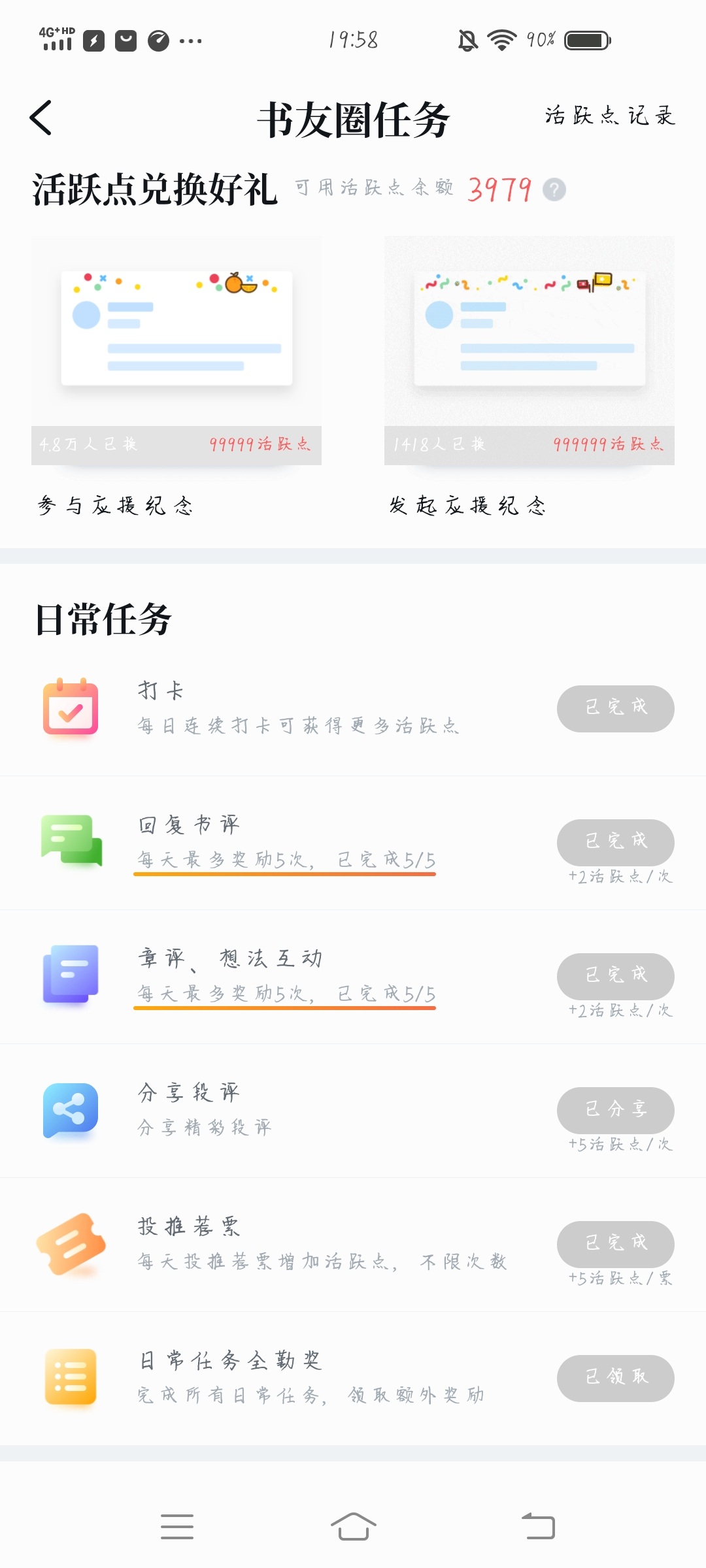Tap 已完成 button for 回复书评
Image resolution: width=706 pixels, height=1568 pixels.
[x=616, y=843]
